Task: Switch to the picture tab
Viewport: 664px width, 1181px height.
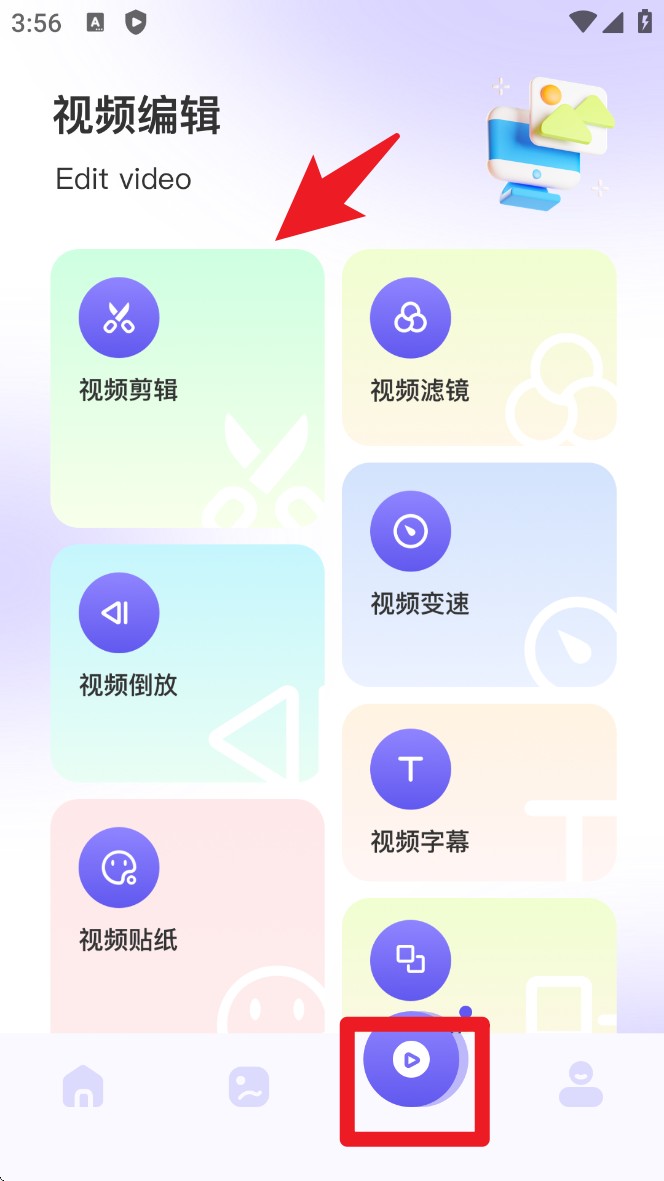Action: coord(249,1086)
